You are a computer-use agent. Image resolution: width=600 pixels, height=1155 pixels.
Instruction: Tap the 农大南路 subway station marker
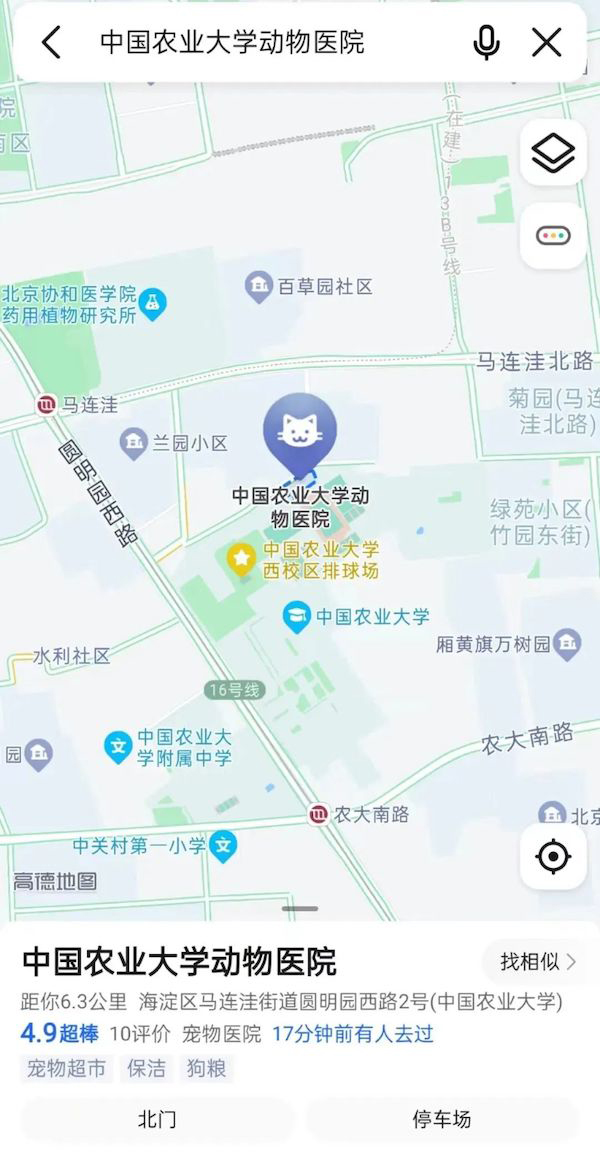pyautogui.click(x=318, y=814)
